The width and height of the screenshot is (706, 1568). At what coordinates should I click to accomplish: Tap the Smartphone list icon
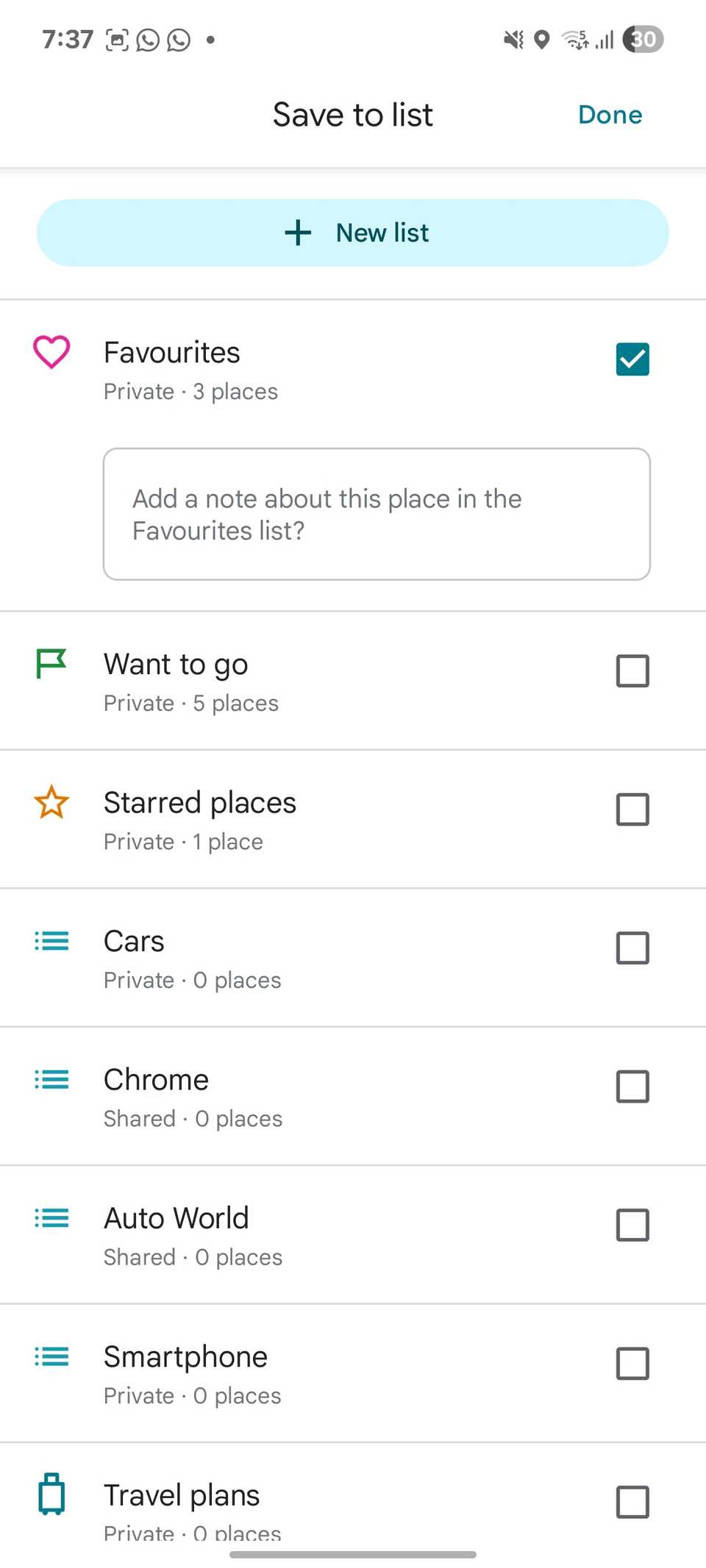(x=51, y=1357)
